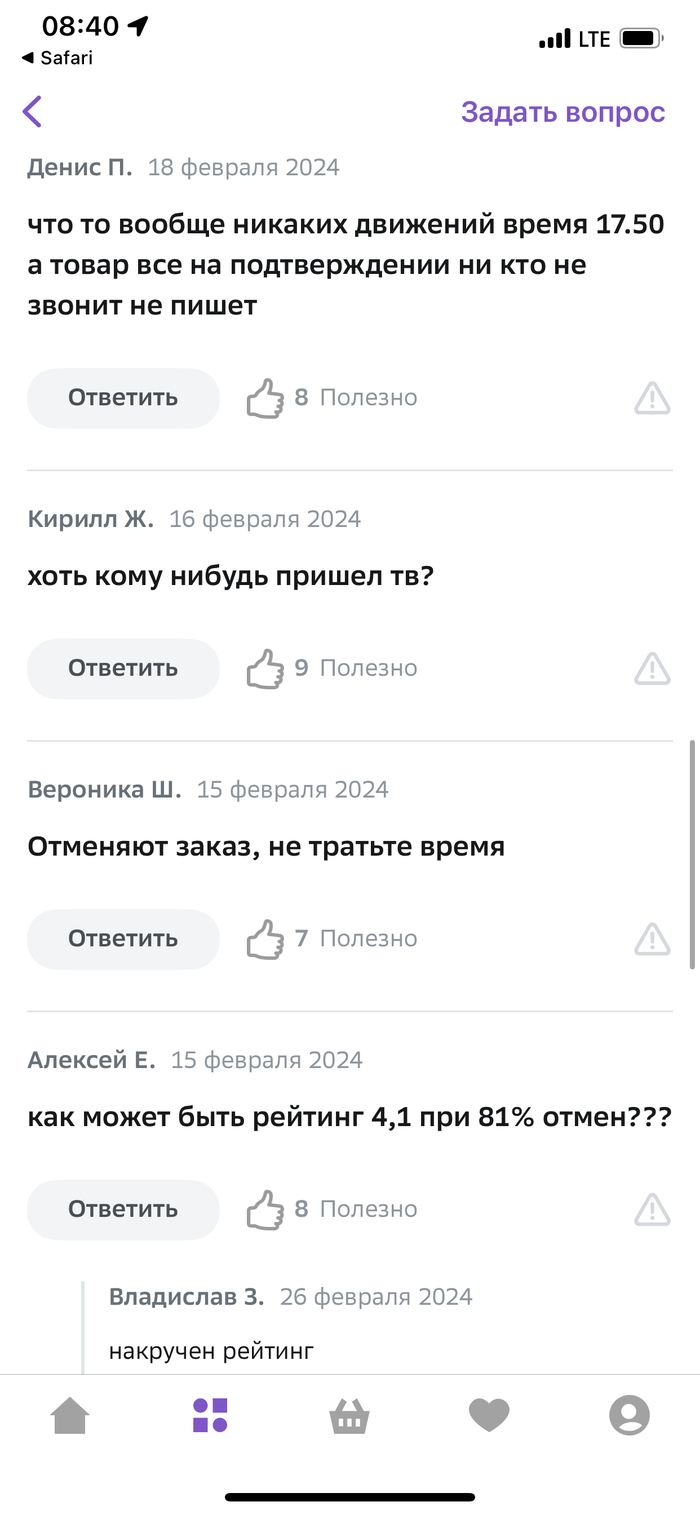Go back using the purple arrow

[33, 112]
